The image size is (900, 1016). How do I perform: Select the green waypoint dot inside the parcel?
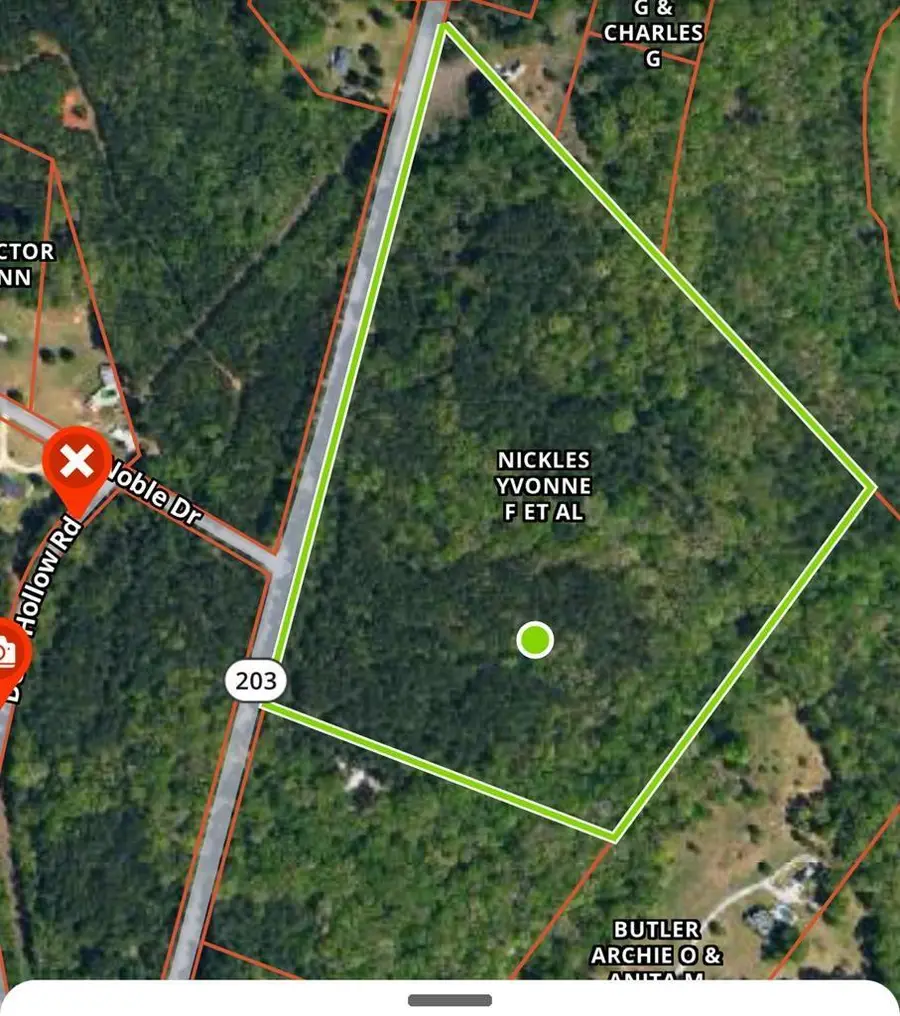pyautogui.click(x=535, y=641)
